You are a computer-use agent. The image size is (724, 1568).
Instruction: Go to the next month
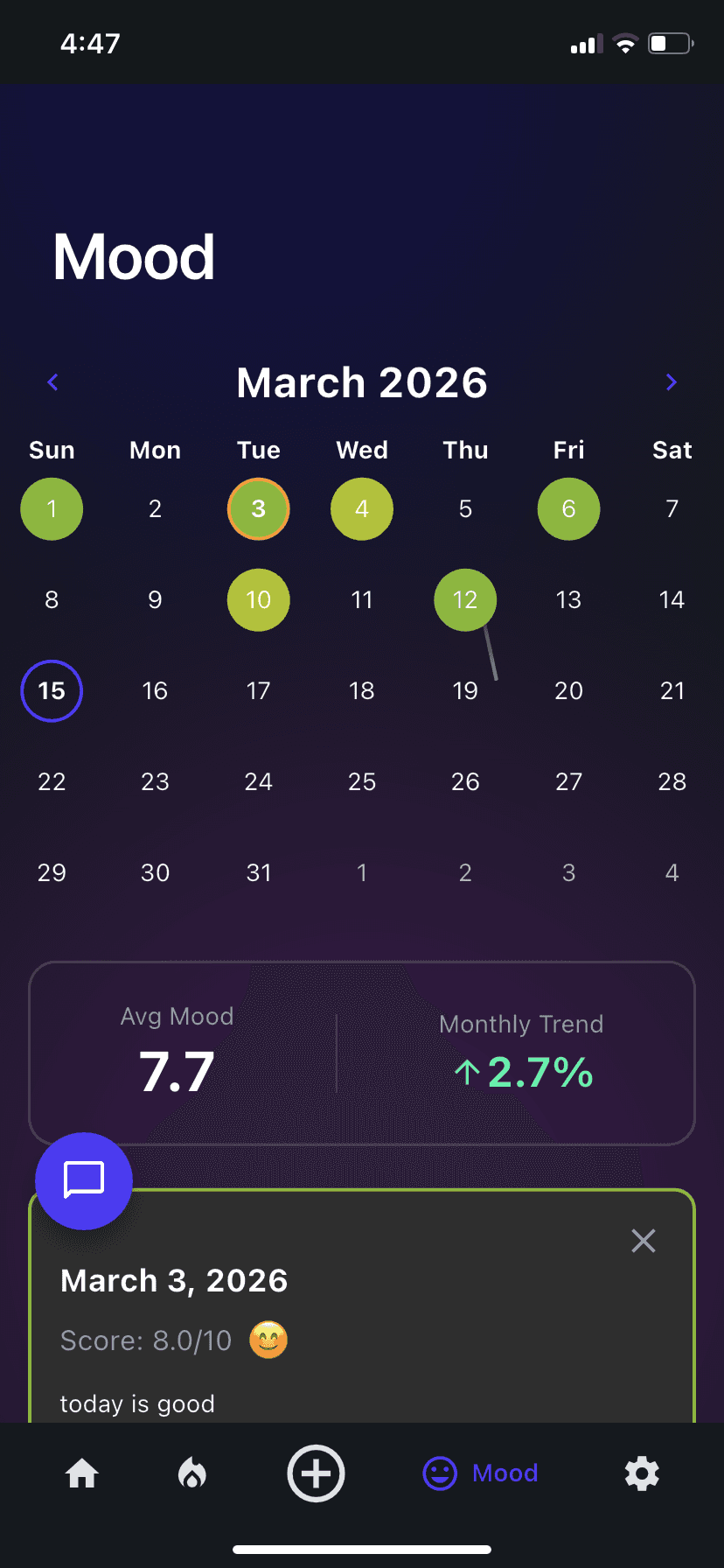[x=671, y=382]
